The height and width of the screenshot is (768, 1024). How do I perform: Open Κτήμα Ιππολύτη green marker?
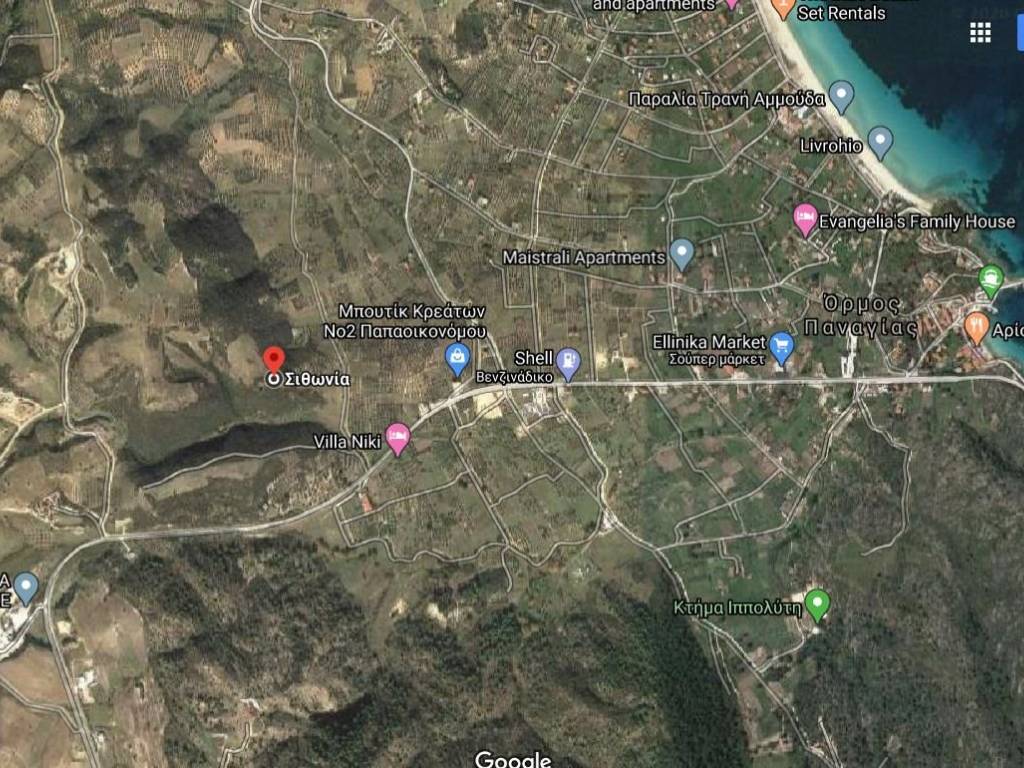click(818, 604)
